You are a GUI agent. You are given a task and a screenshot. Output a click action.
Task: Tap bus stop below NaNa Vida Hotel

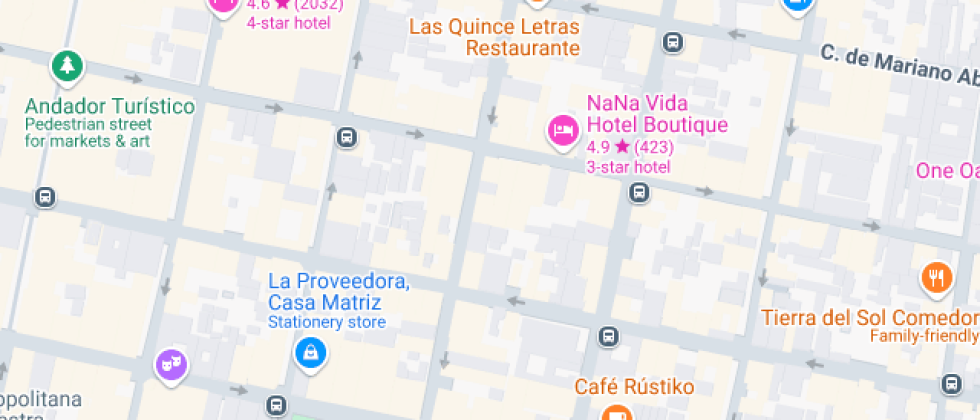pos(639,193)
